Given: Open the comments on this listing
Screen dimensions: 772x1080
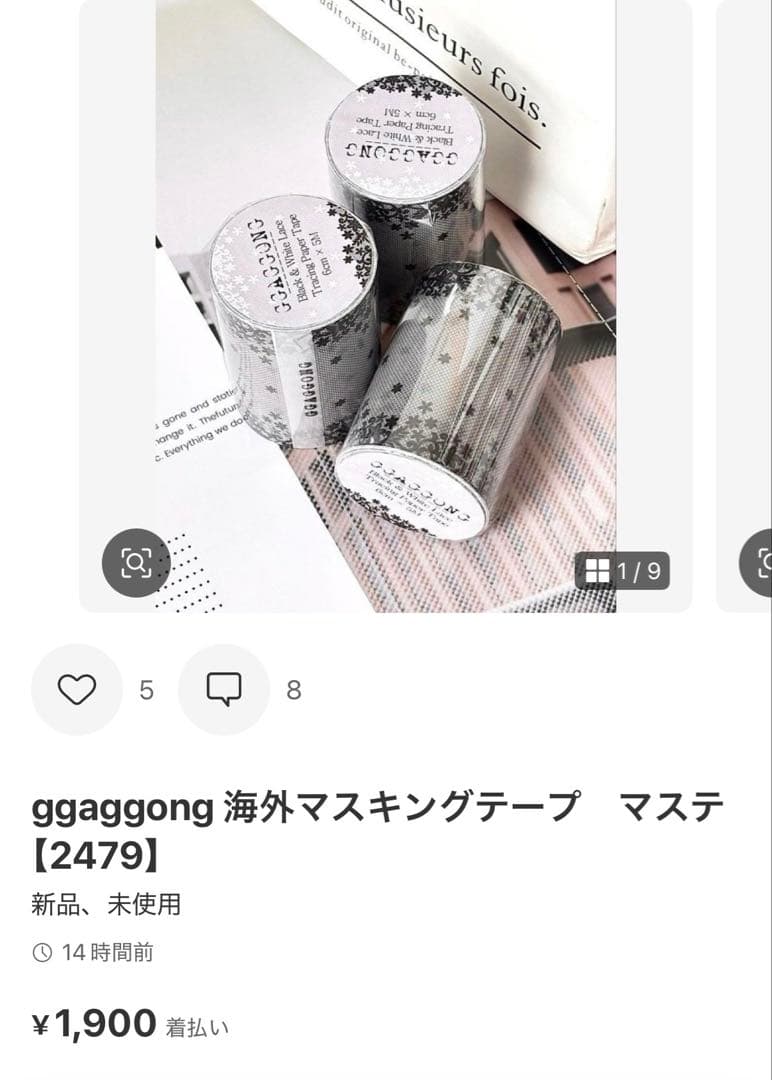Looking at the screenshot, I should coord(223,690).
